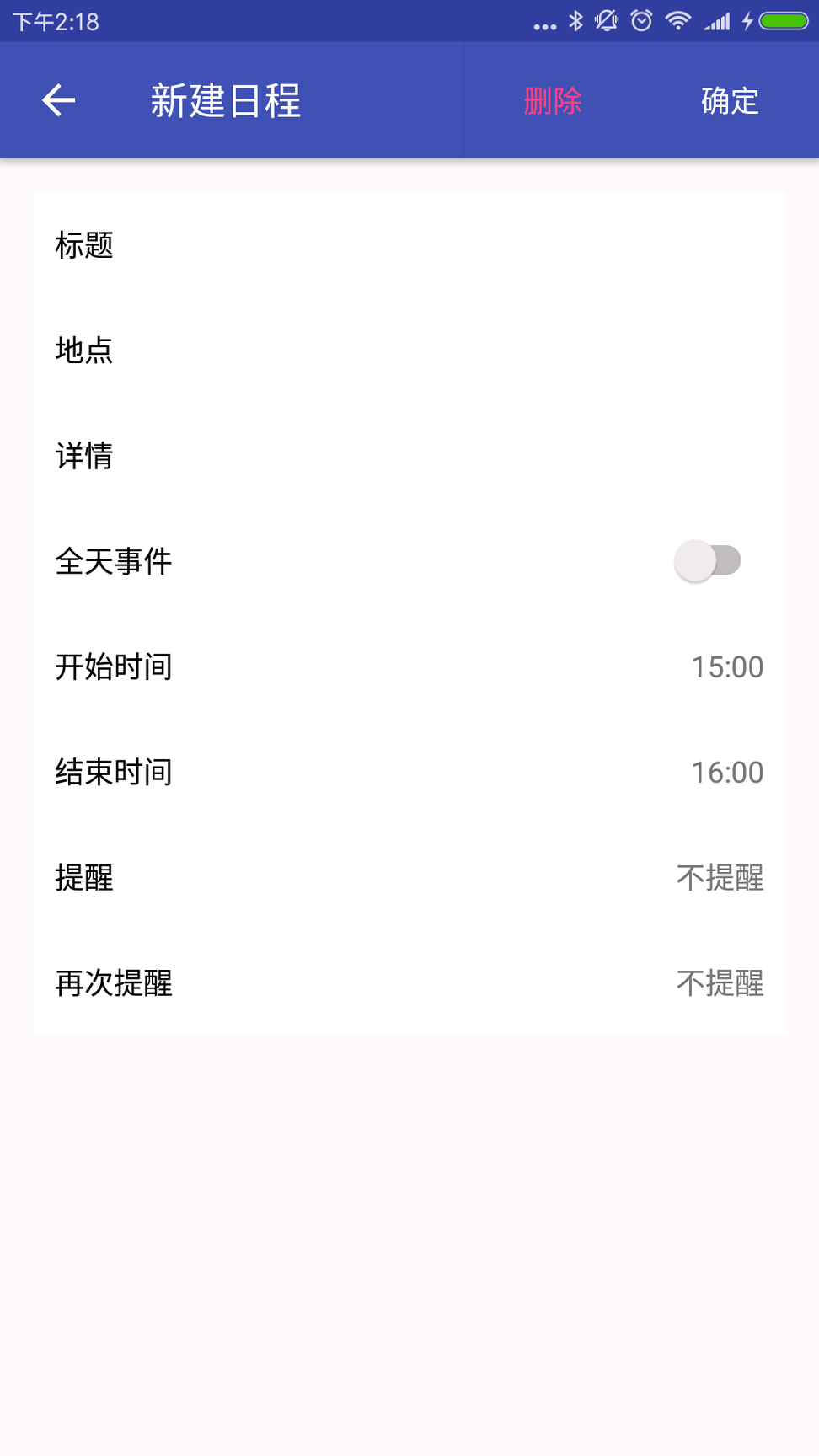Image resolution: width=819 pixels, height=1456 pixels.
Task: Click the ellipsis notification icon in status bar
Action: point(543,24)
